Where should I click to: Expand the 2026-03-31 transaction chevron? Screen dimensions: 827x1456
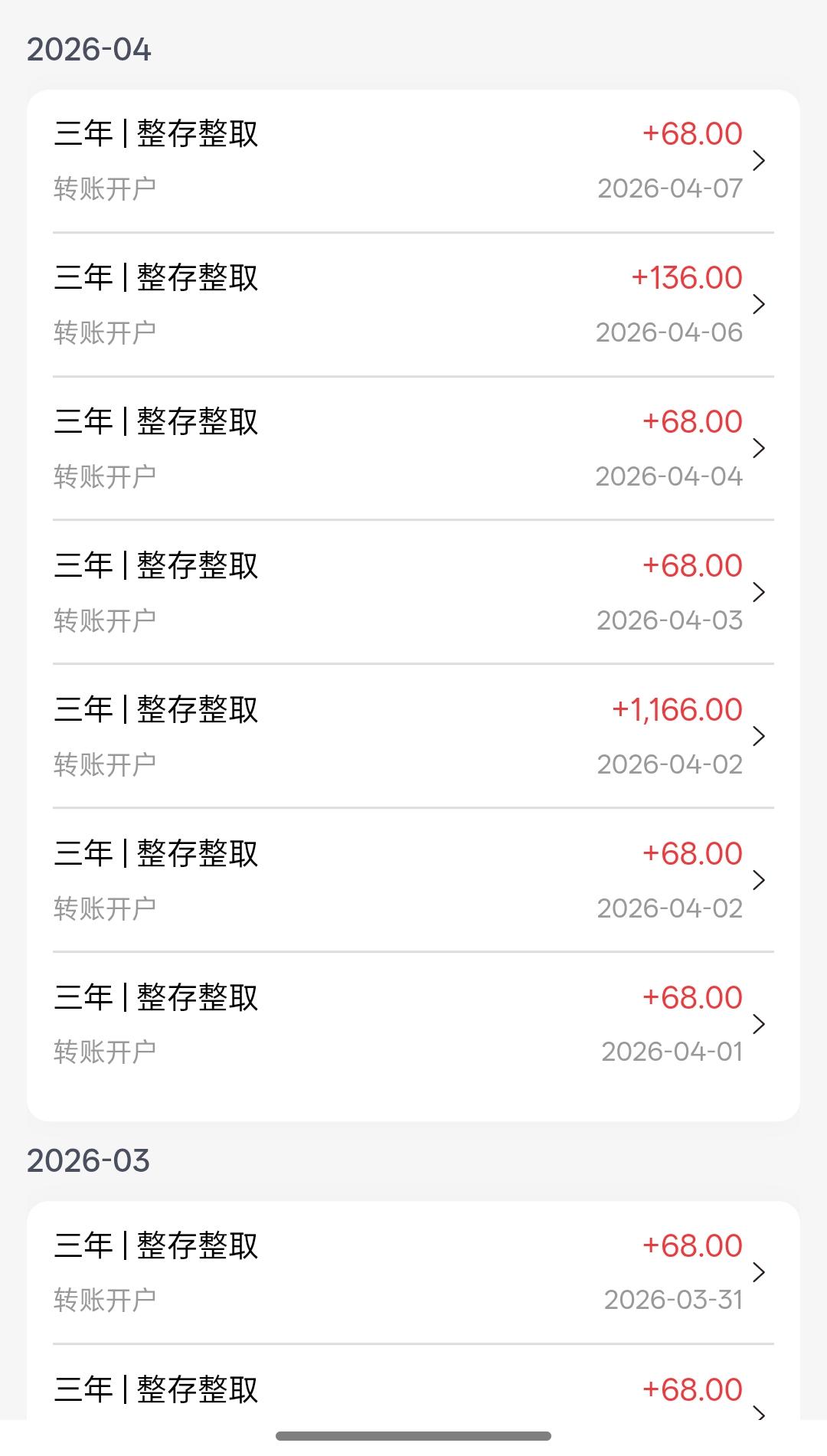(760, 1274)
